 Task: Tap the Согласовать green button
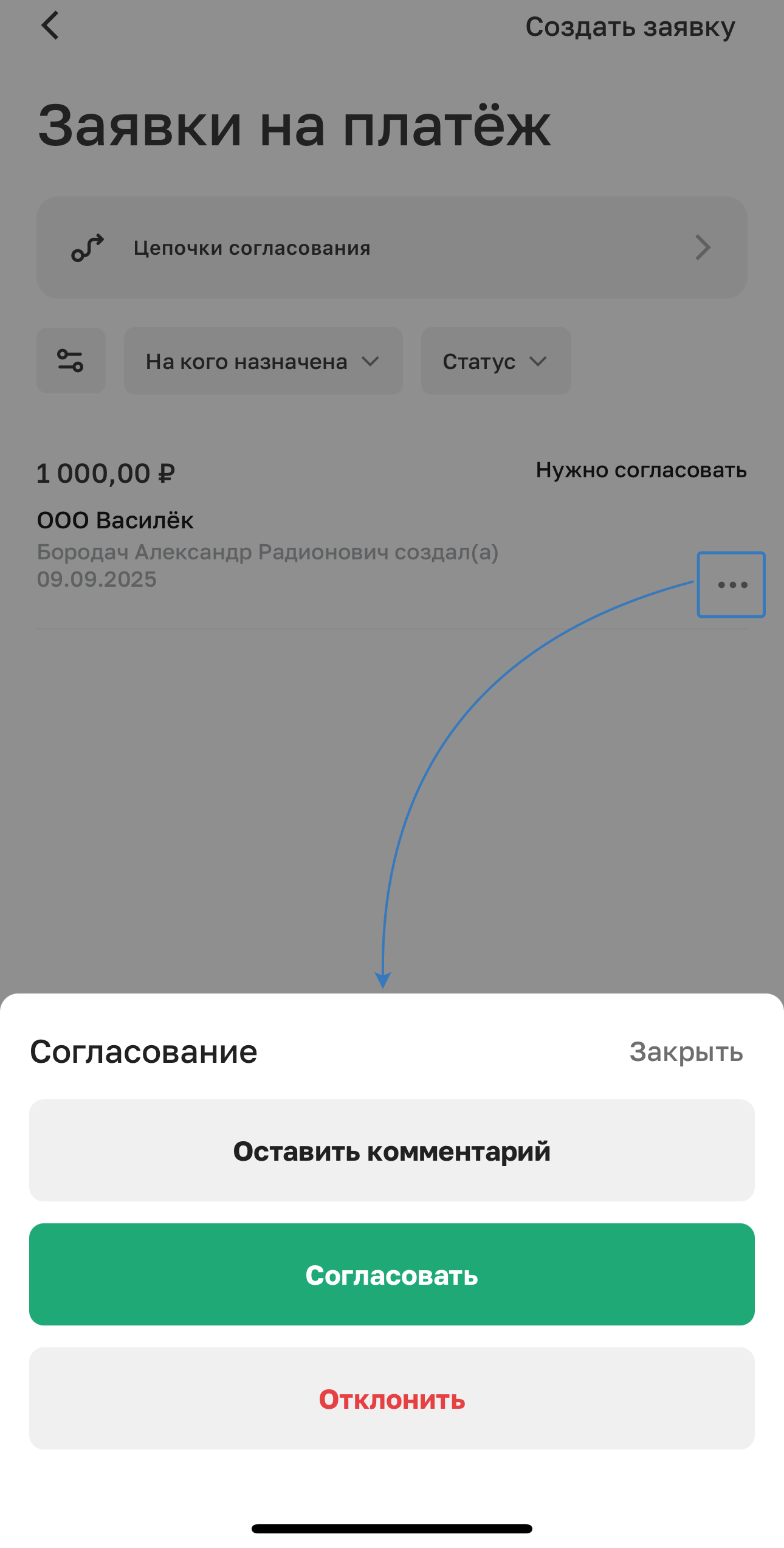[391, 1274]
